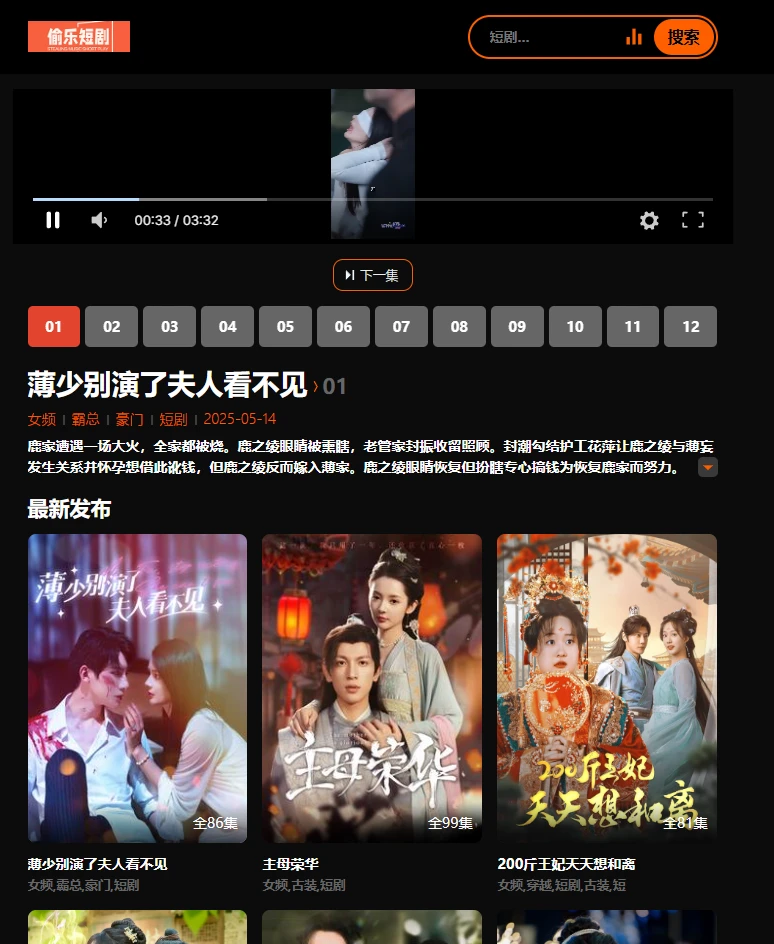Select episode 08
774x944 pixels.
(459, 326)
